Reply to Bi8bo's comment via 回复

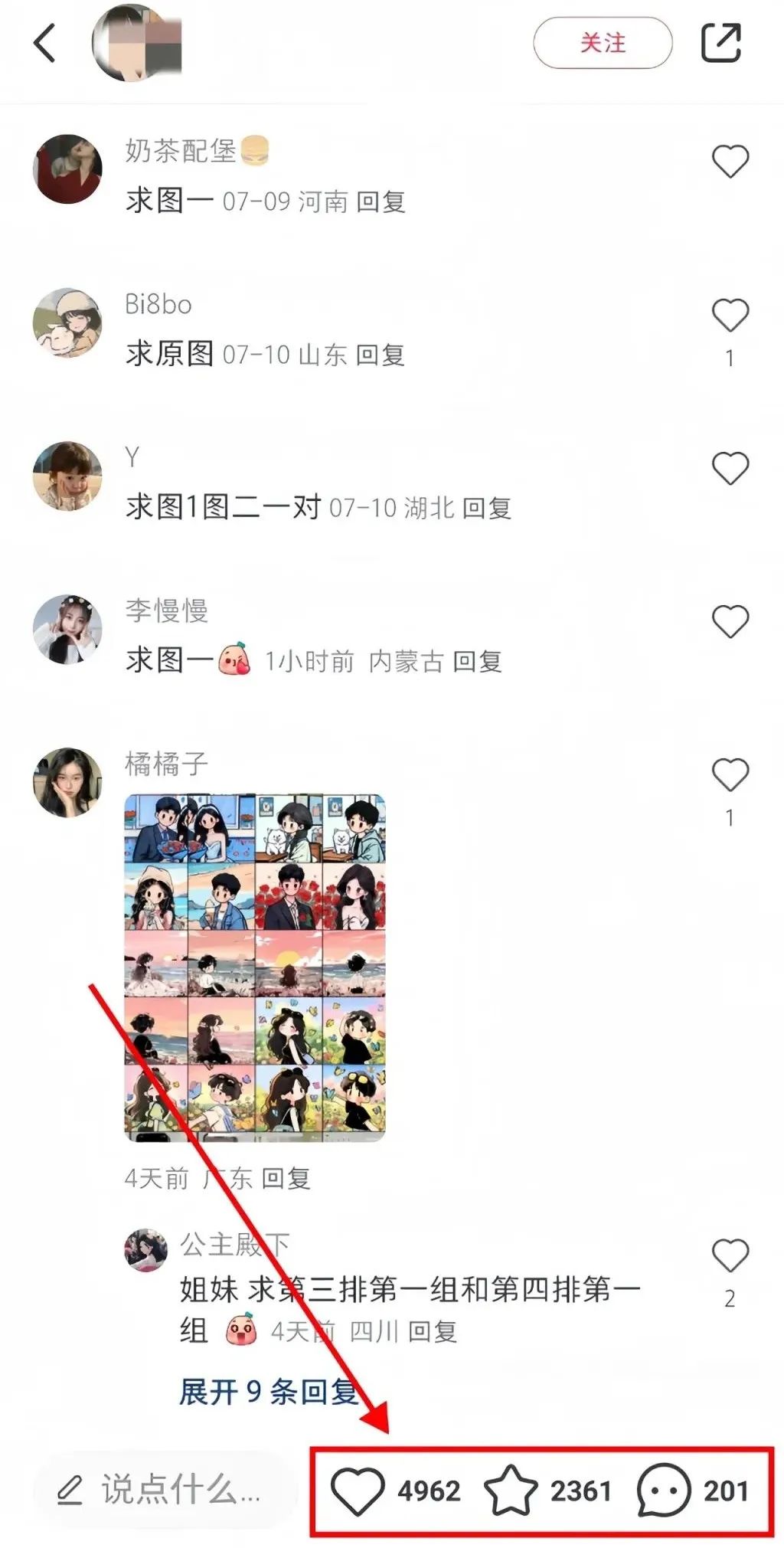380,355
